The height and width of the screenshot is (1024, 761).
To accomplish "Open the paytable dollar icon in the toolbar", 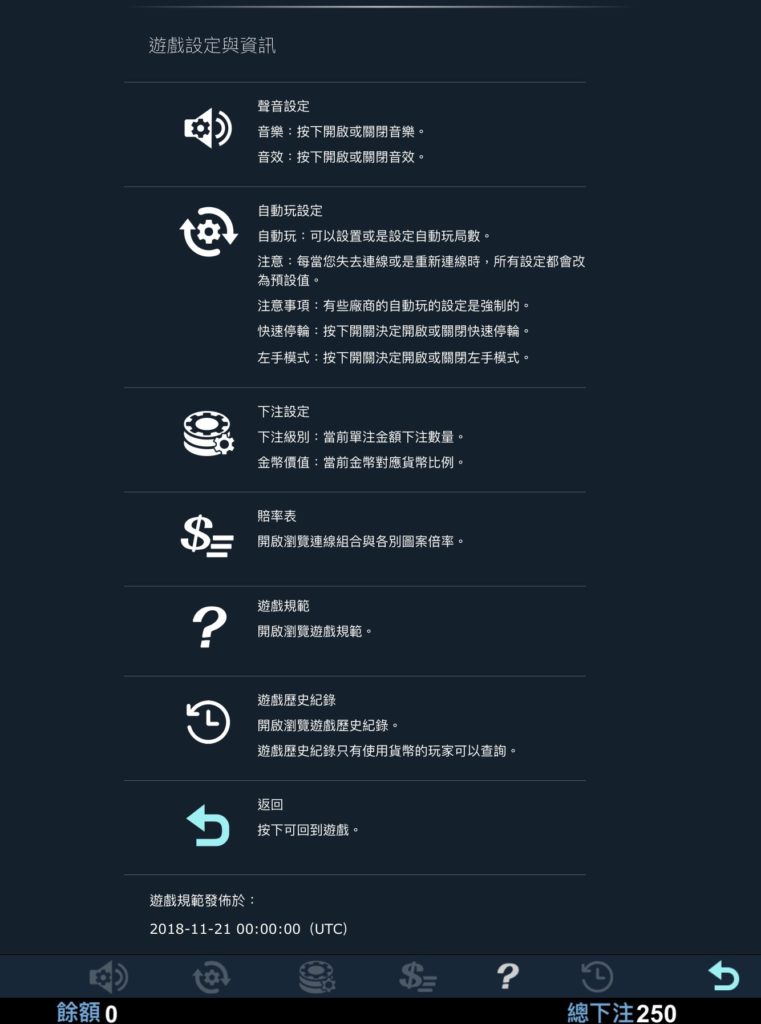I will click(417, 976).
